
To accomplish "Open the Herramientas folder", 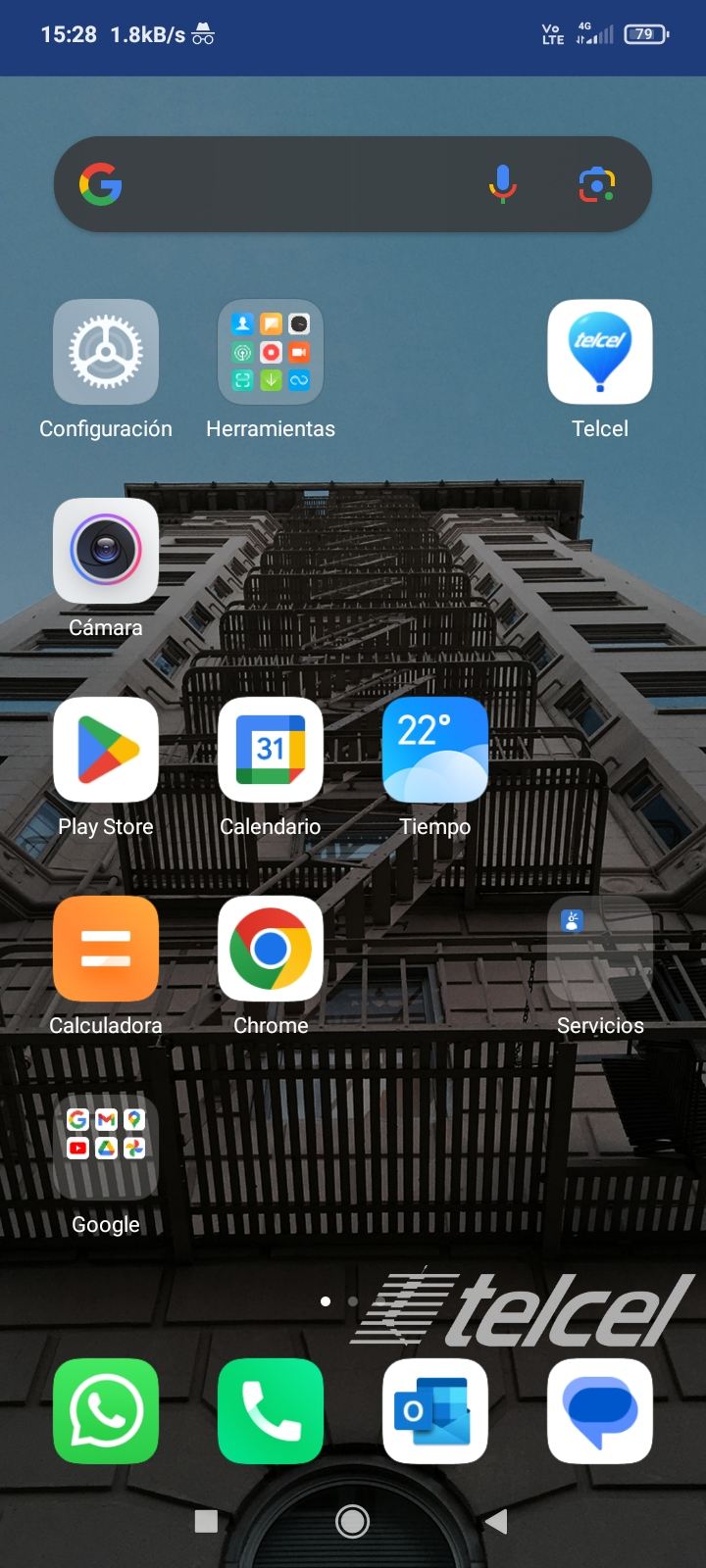I will click(271, 353).
